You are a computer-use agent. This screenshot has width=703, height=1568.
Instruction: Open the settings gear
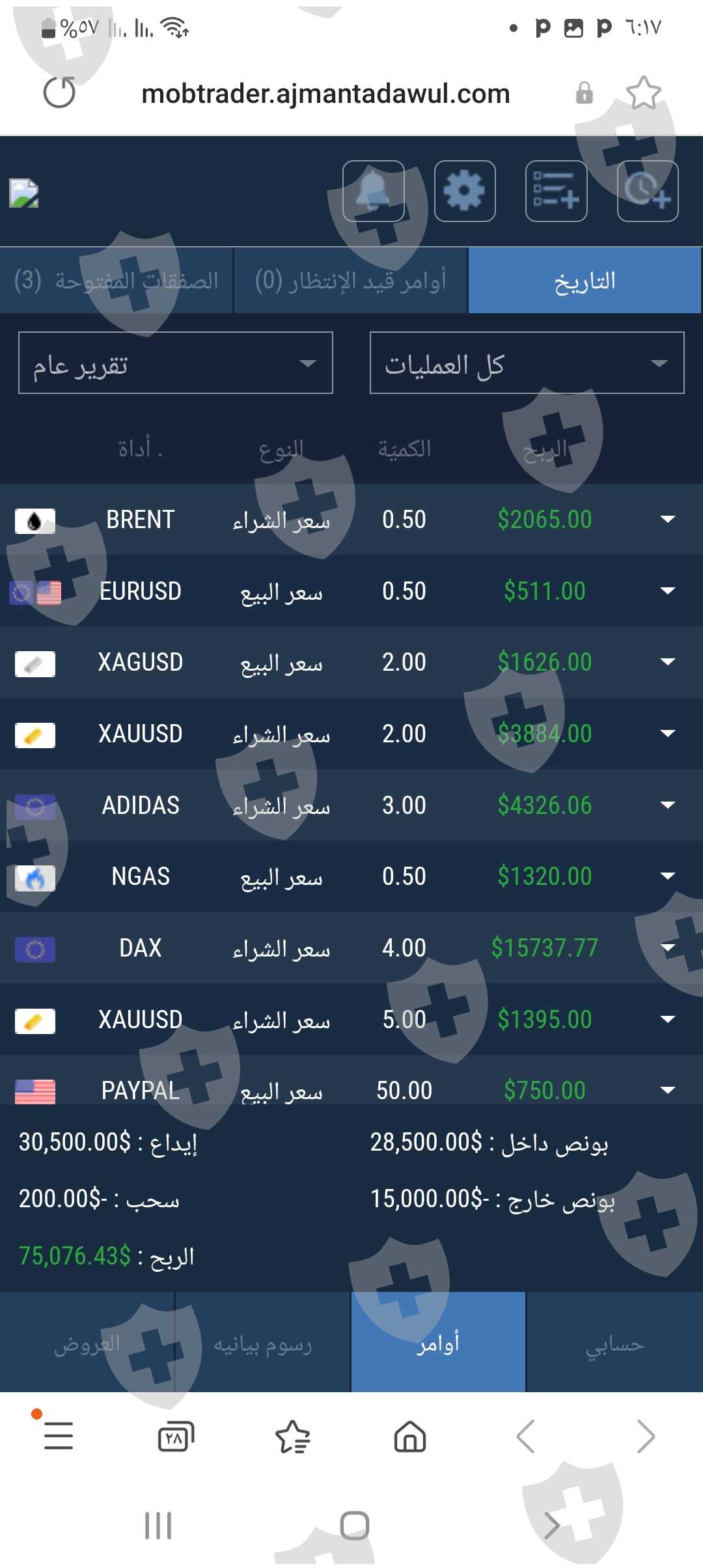coord(465,191)
